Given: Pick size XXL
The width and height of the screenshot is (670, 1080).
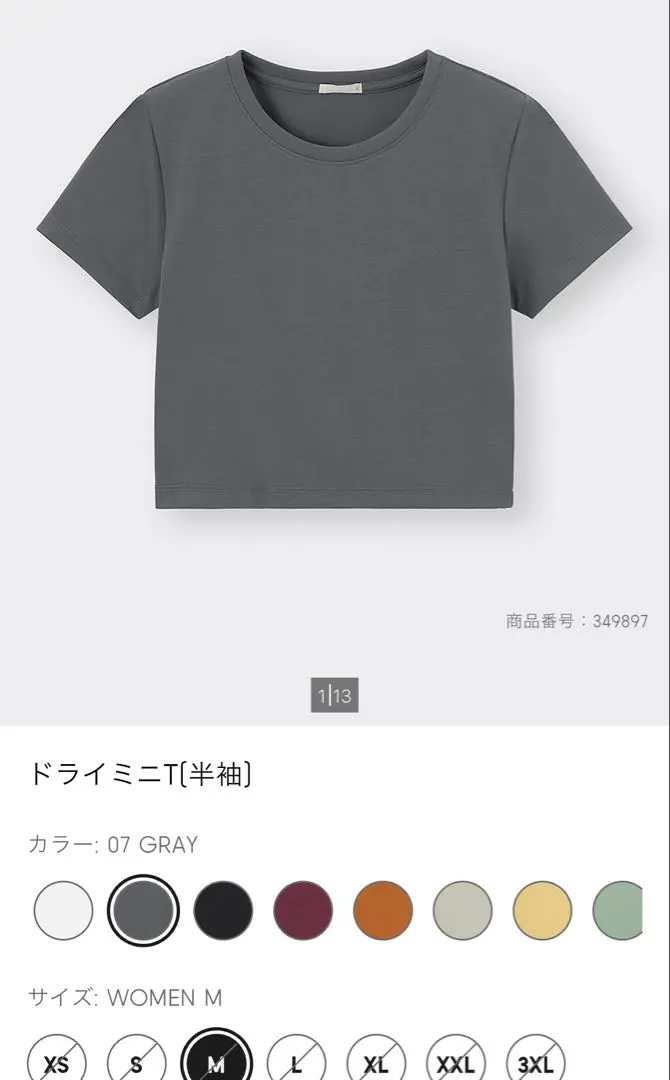Looking at the screenshot, I should (x=457, y=1062).
